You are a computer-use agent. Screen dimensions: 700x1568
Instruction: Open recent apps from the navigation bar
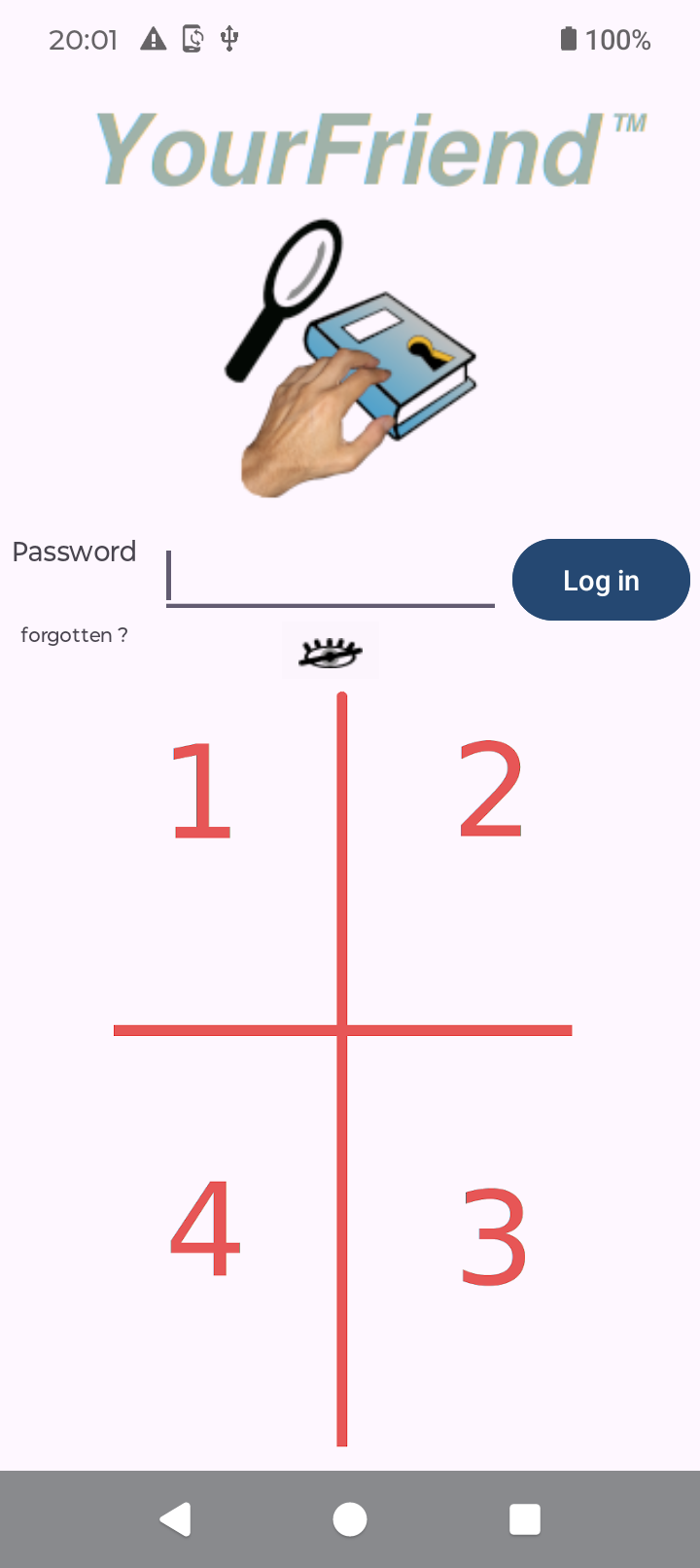(525, 1518)
